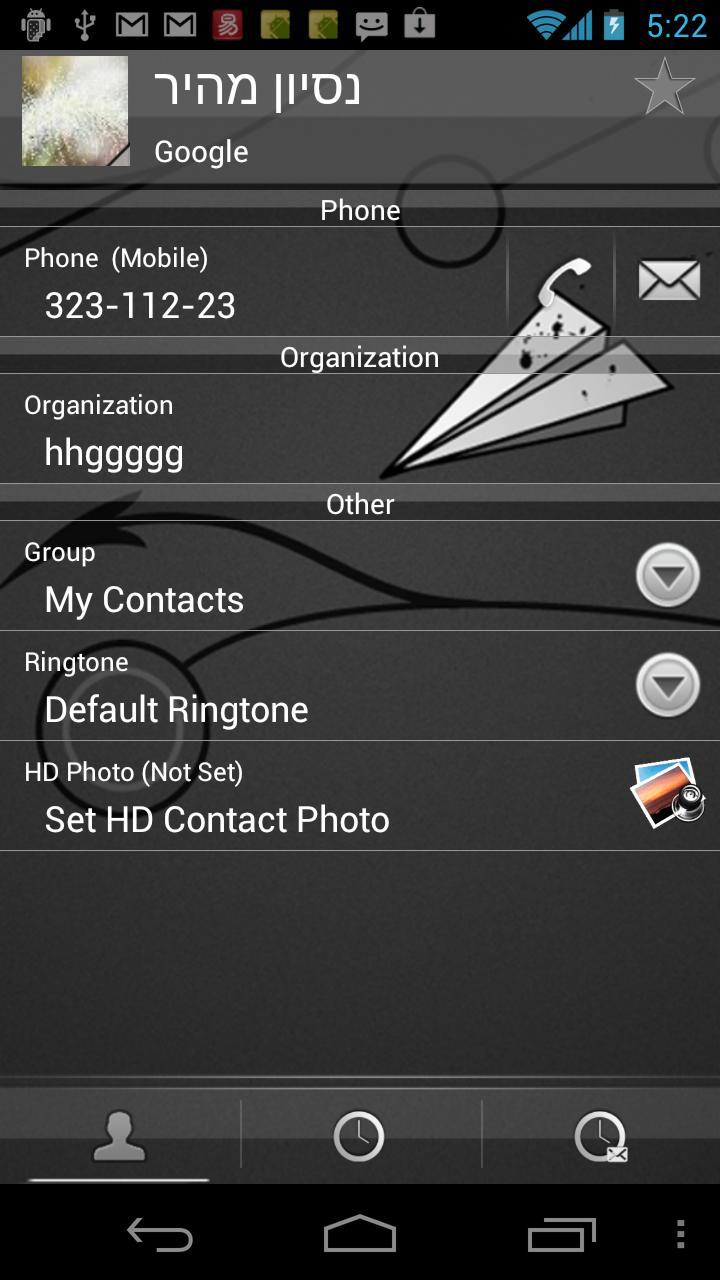Screen dimensions: 720x1280
Task: Tap the My Contacts group row
Action: [x=144, y=598]
